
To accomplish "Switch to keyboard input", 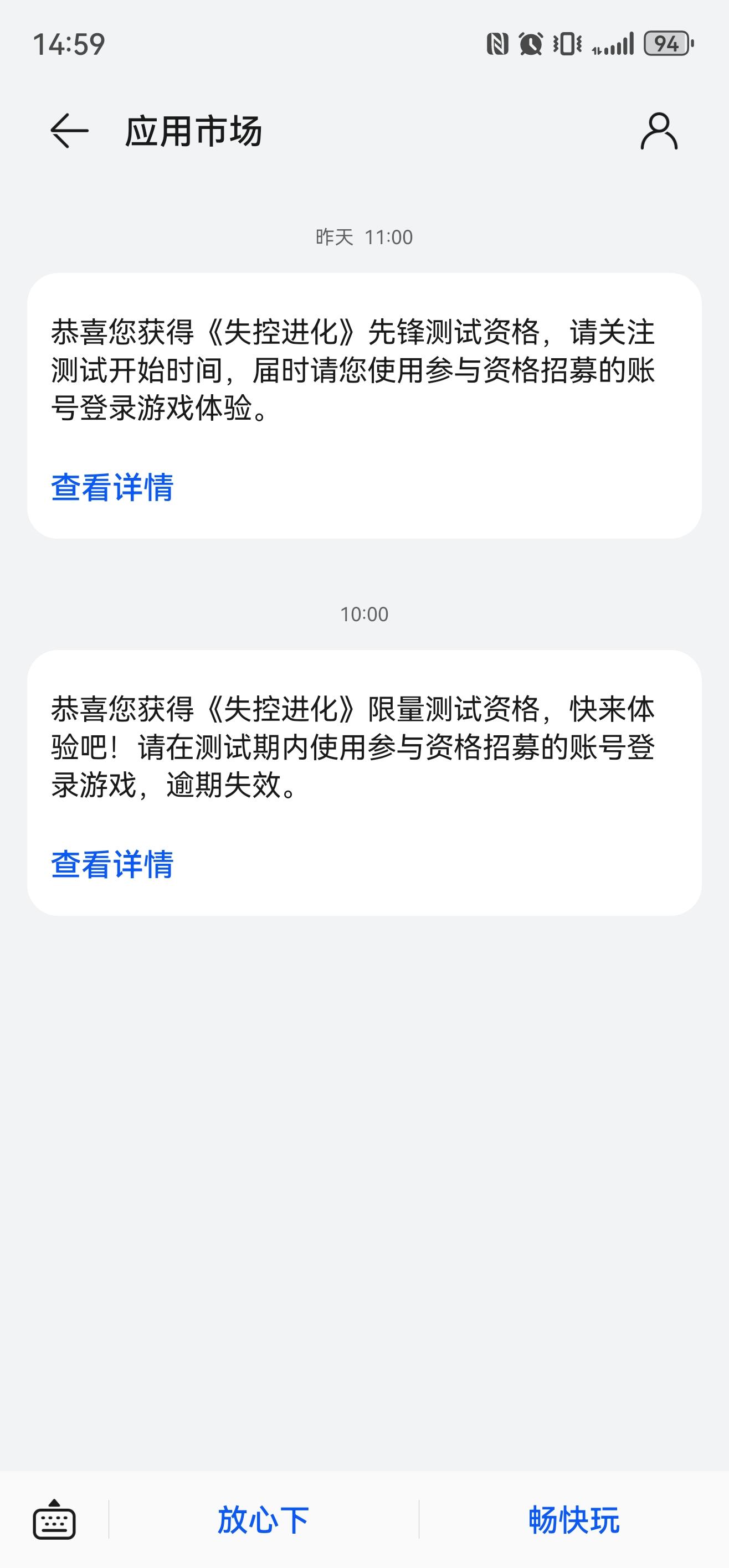I will click(54, 1520).
